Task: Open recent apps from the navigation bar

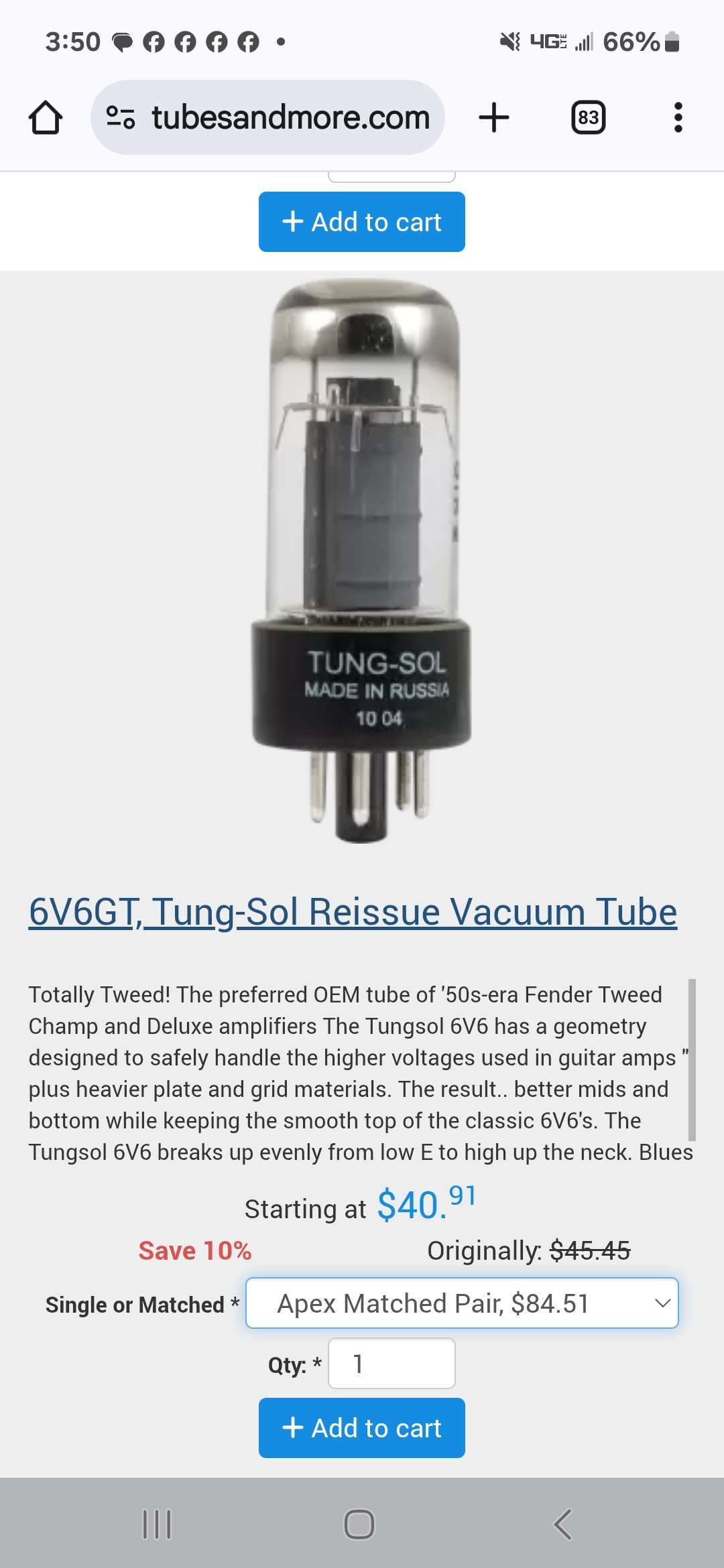Action: pos(158,1524)
